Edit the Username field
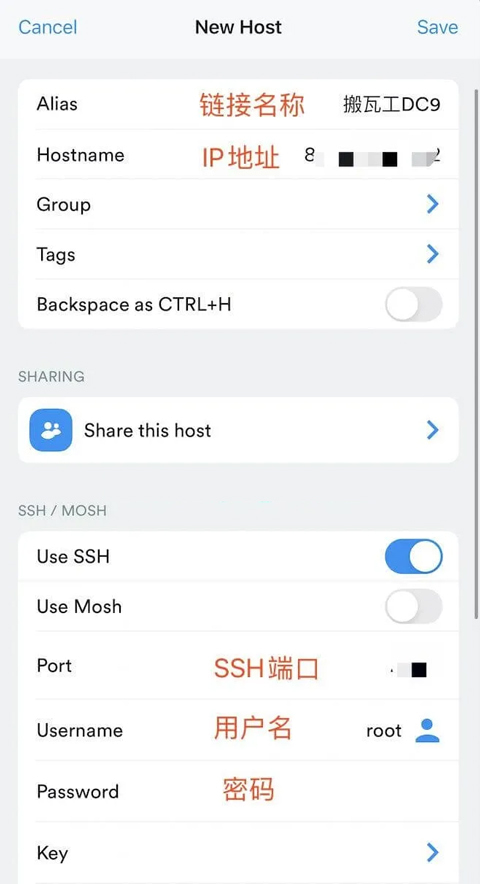 pos(219,730)
